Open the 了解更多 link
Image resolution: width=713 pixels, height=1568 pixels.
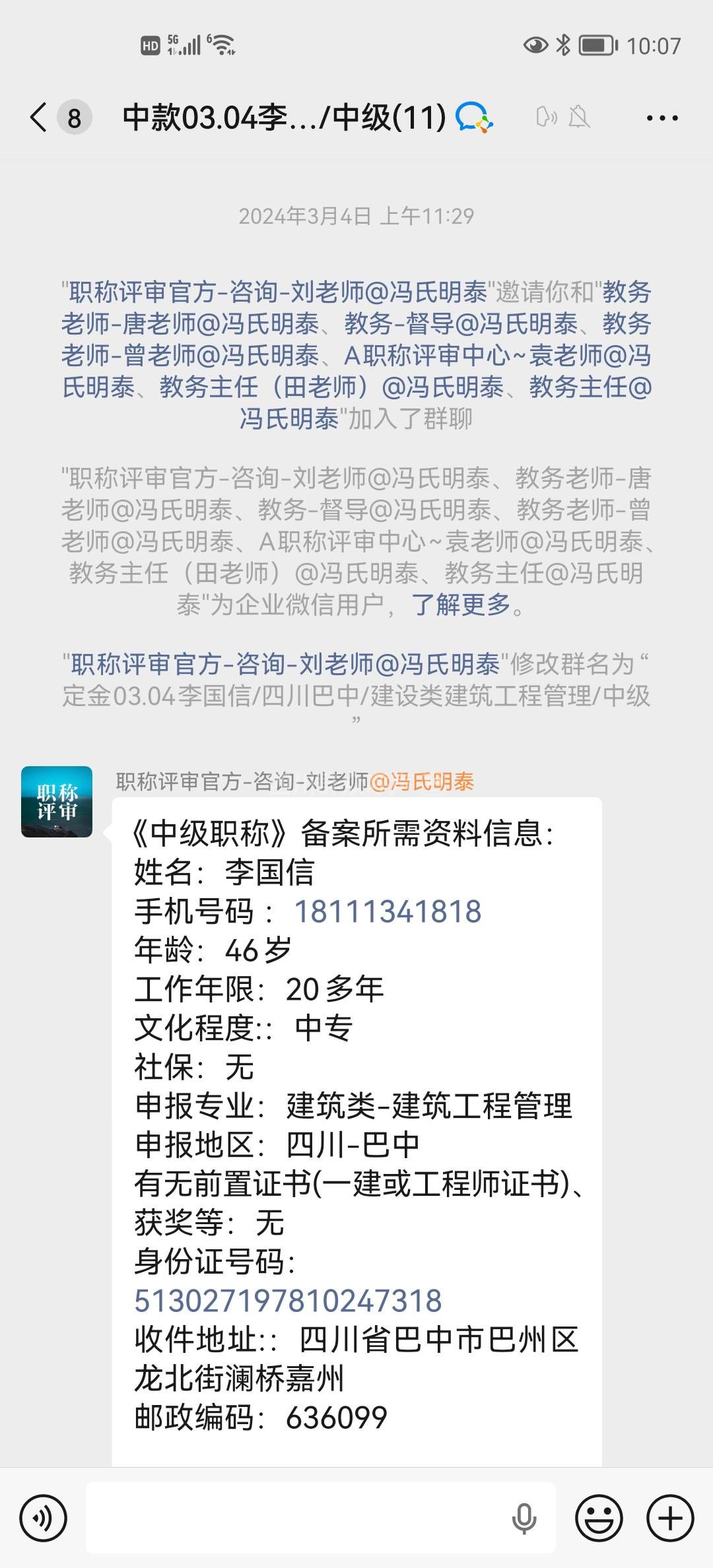(x=461, y=604)
